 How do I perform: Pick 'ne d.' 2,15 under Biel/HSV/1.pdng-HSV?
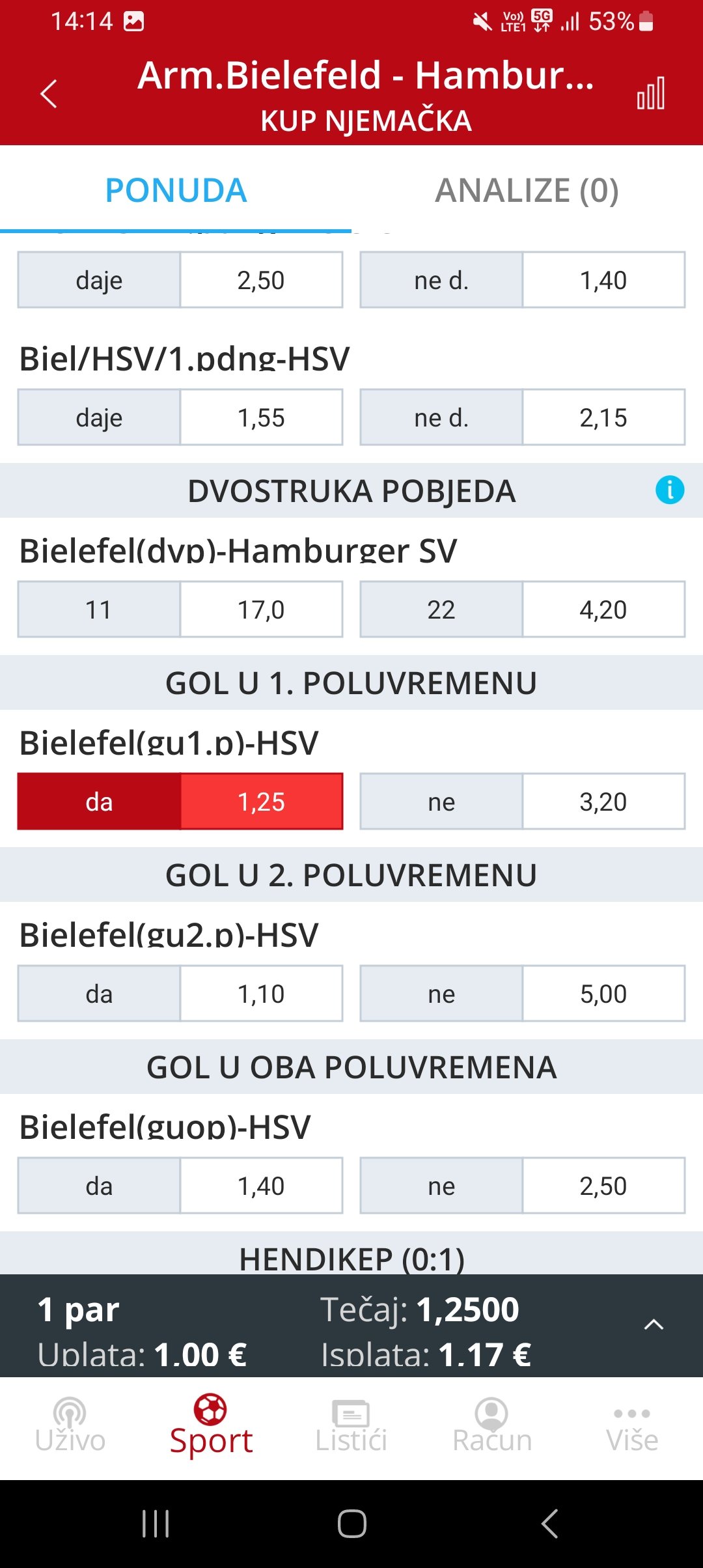[522, 417]
